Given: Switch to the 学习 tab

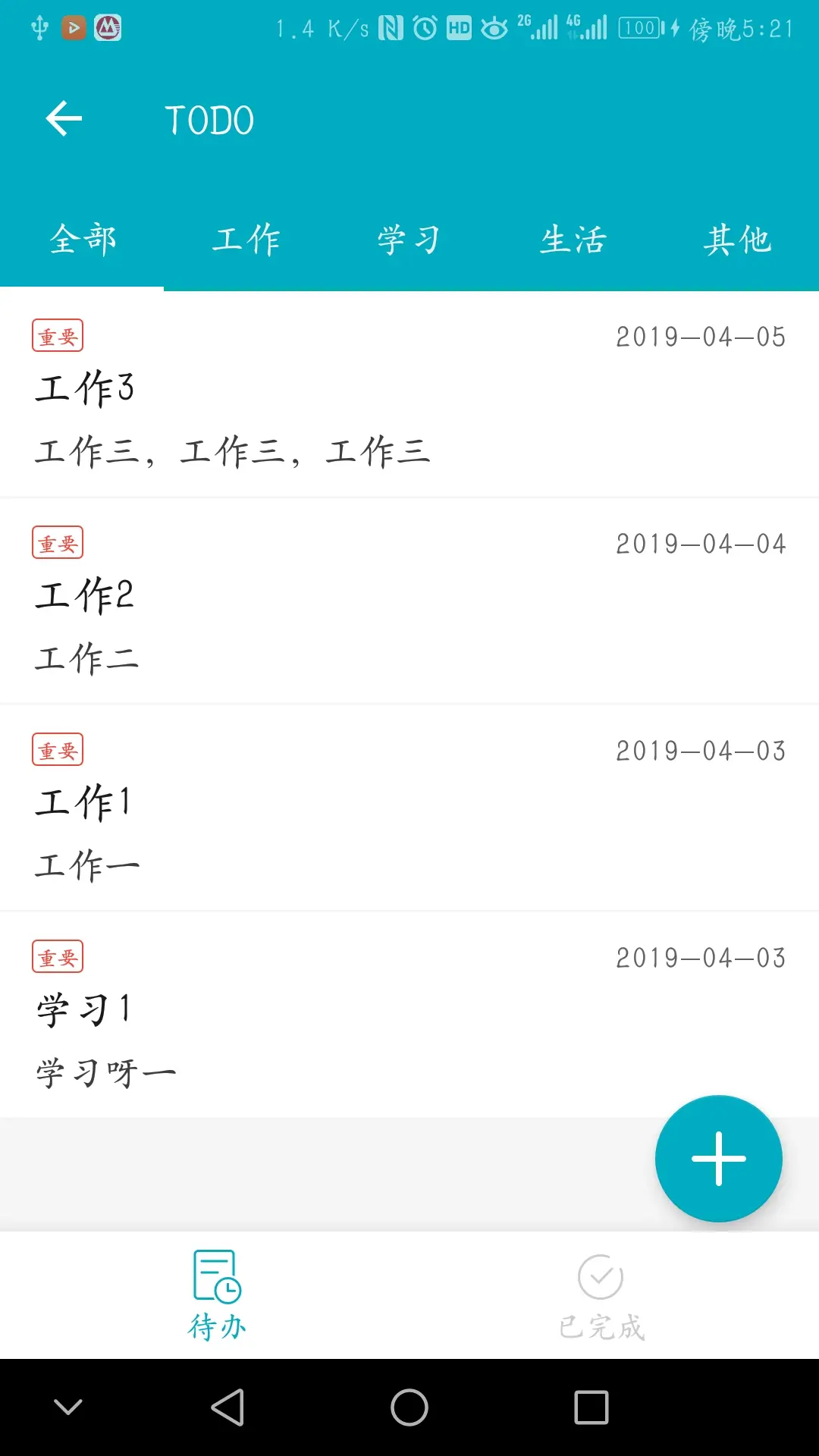Looking at the screenshot, I should tap(409, 240).
